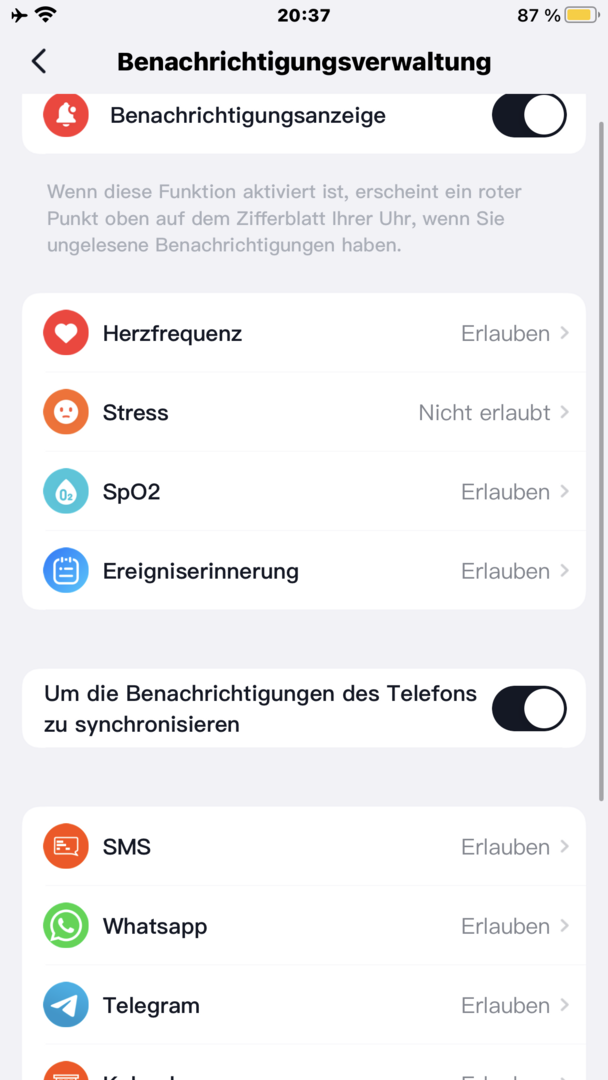Tap the Whatsapp notification row
Viewport: 608px width, 1080px height.
coord(304,926)
